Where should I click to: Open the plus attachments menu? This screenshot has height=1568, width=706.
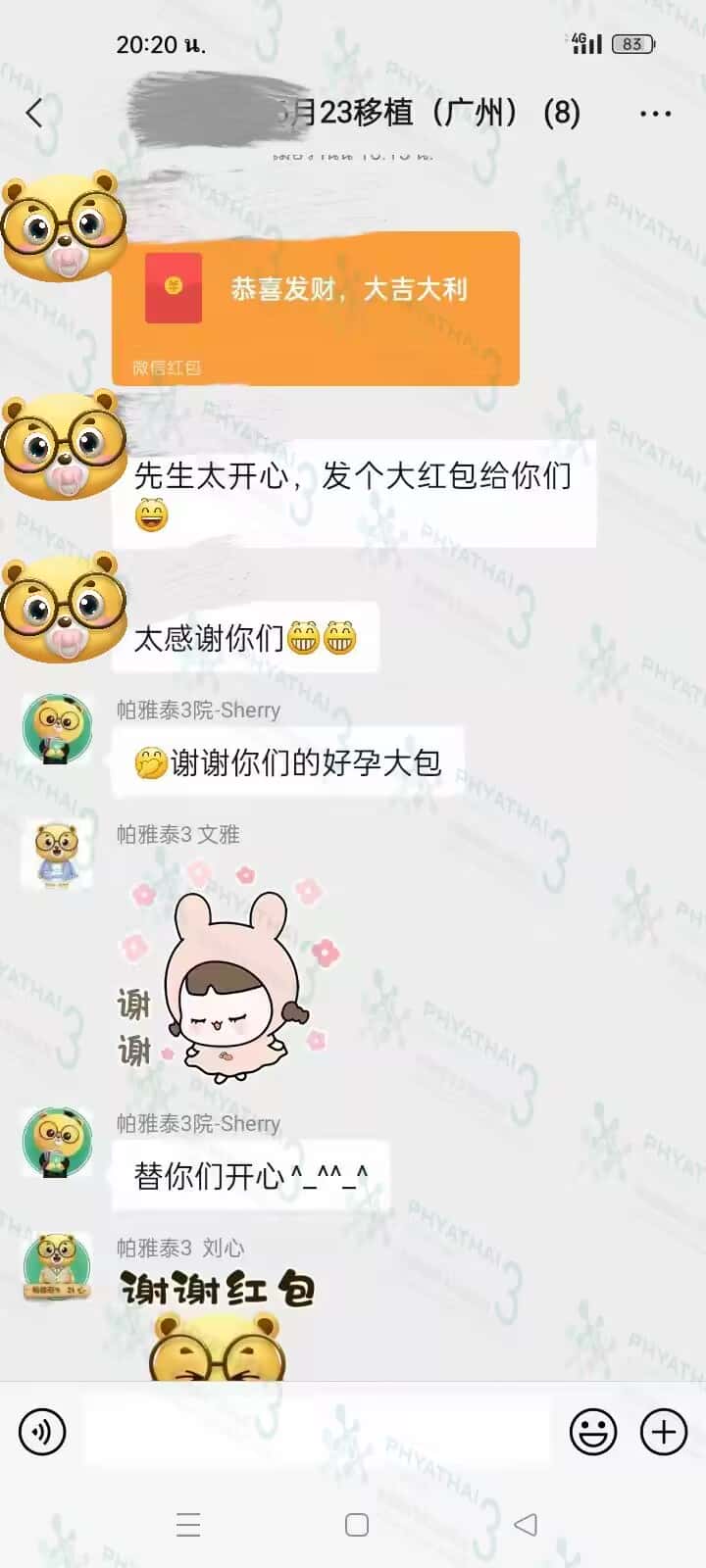point(664,1432)
